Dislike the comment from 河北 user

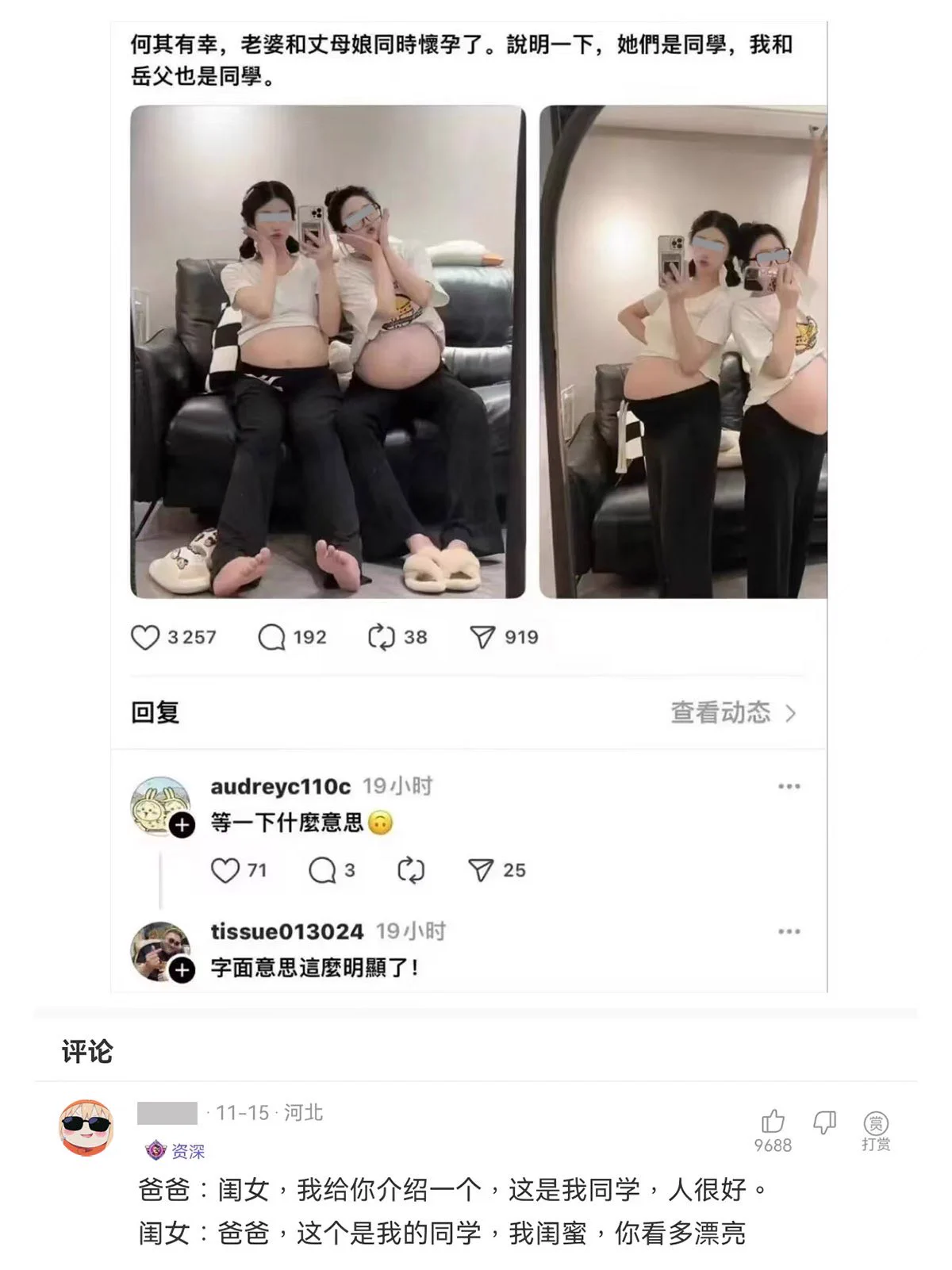(x=825, y=1122)
